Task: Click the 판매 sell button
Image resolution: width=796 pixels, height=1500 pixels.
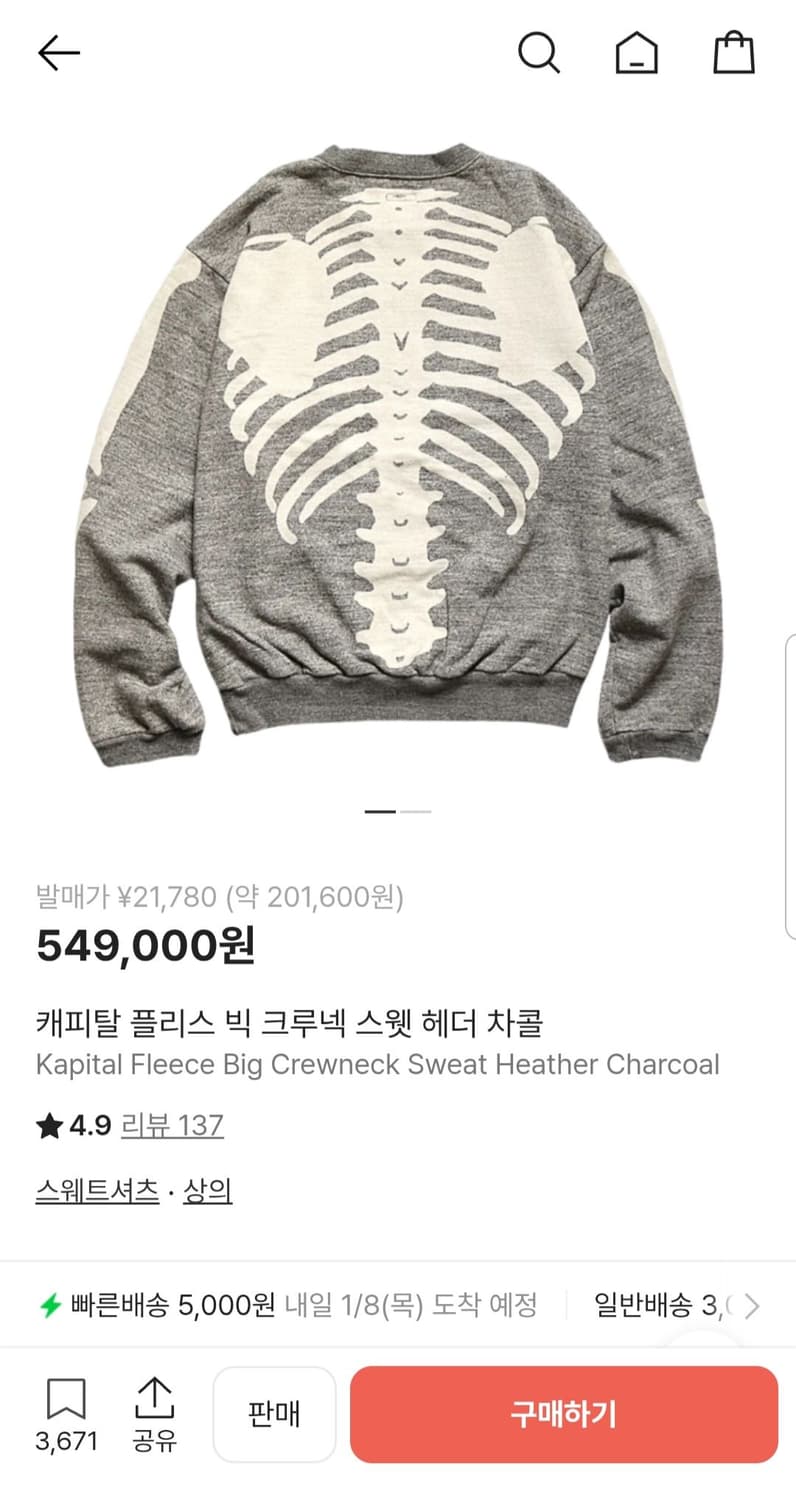Action: [x=274, y=1414]
